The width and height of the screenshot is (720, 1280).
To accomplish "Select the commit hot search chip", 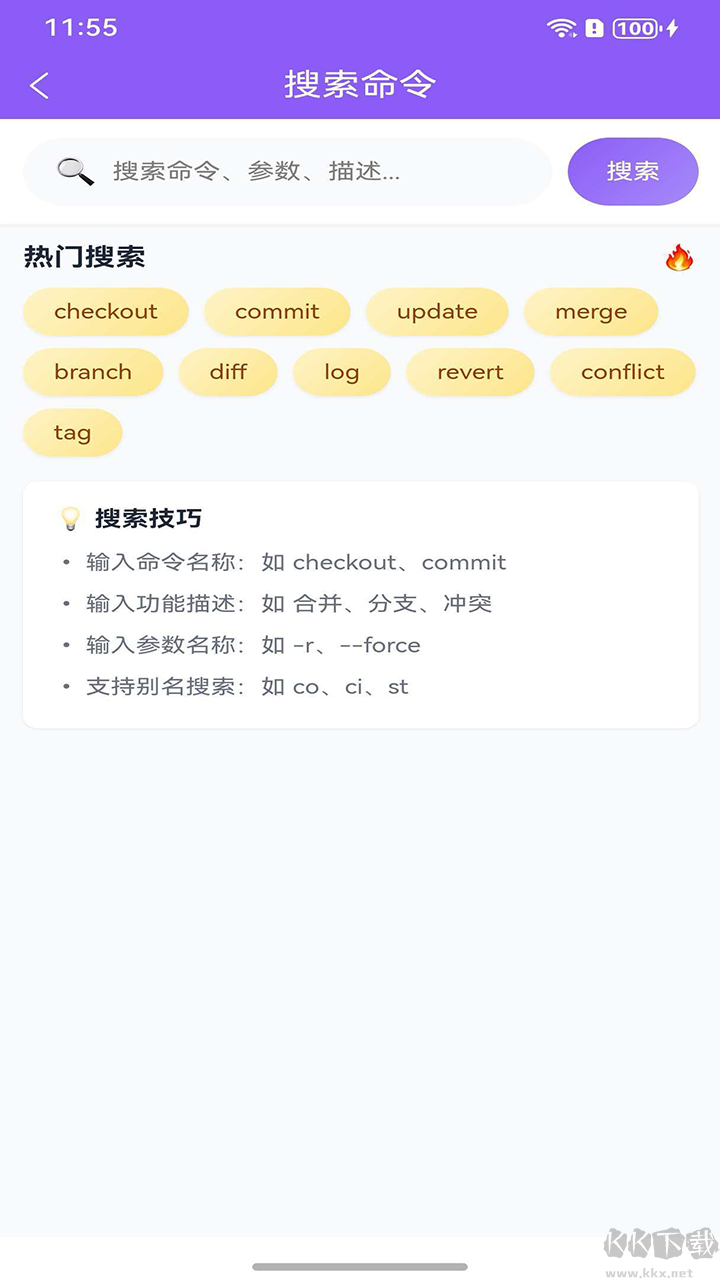I will tap(277, 312).
